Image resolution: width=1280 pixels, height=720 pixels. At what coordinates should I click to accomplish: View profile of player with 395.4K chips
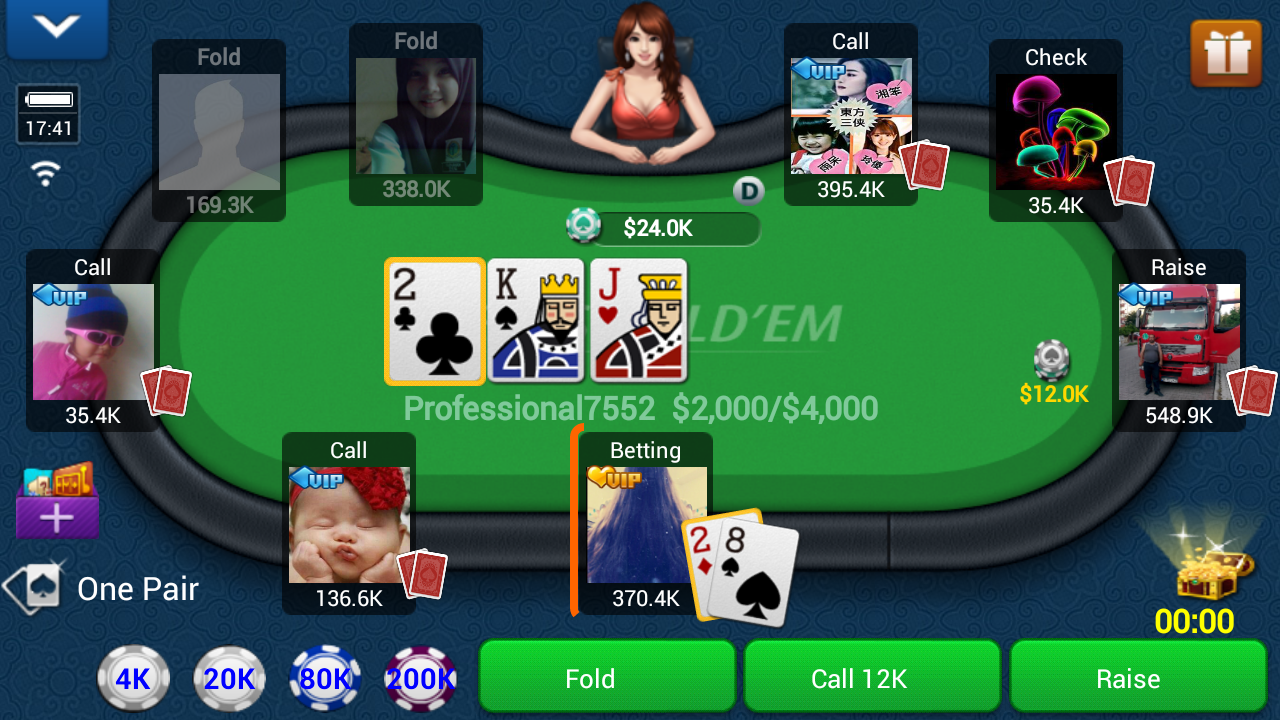(850, 115)
